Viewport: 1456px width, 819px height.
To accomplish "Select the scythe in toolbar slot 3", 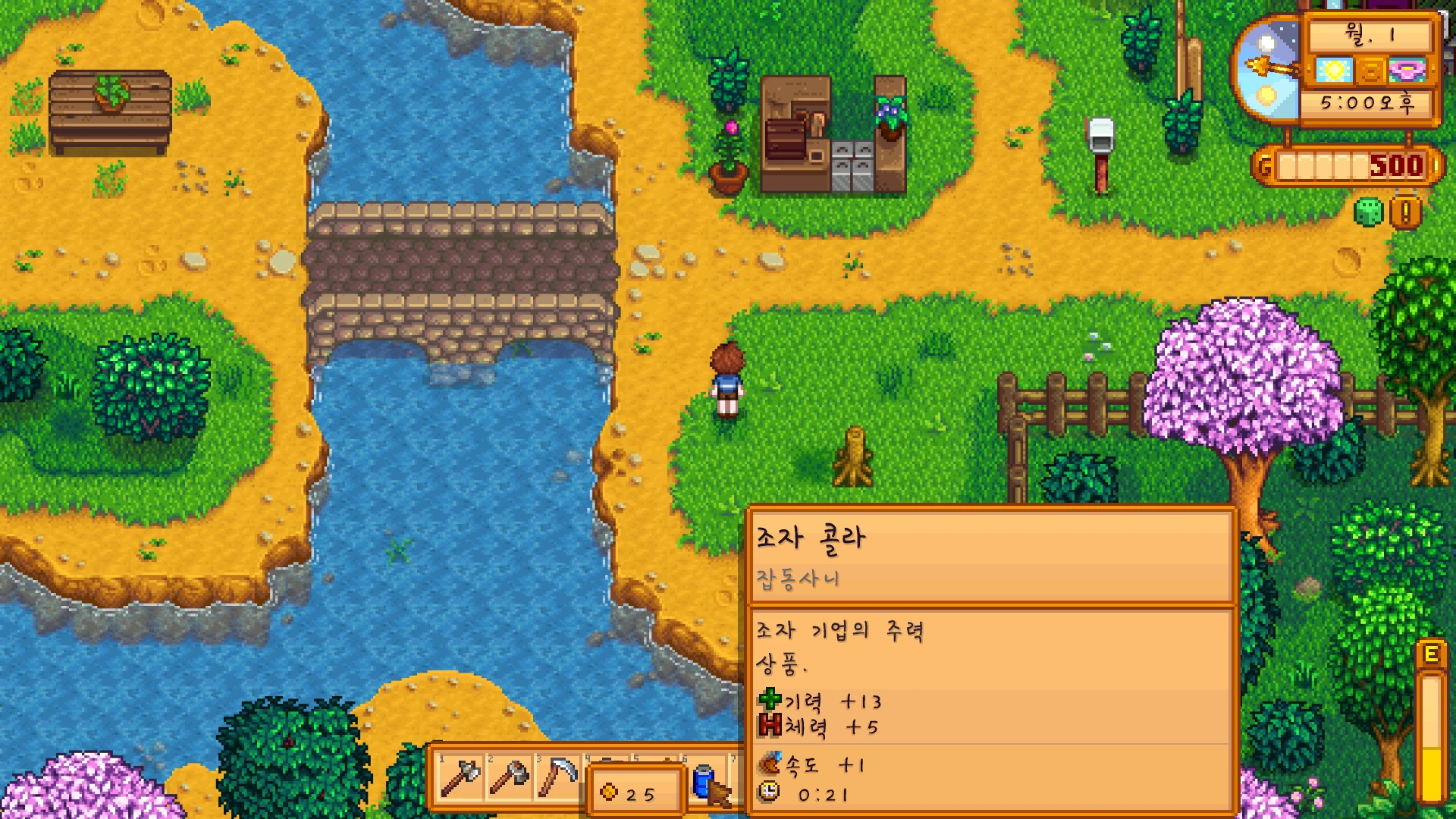I will pyautogui.click(x=559, y=778).
